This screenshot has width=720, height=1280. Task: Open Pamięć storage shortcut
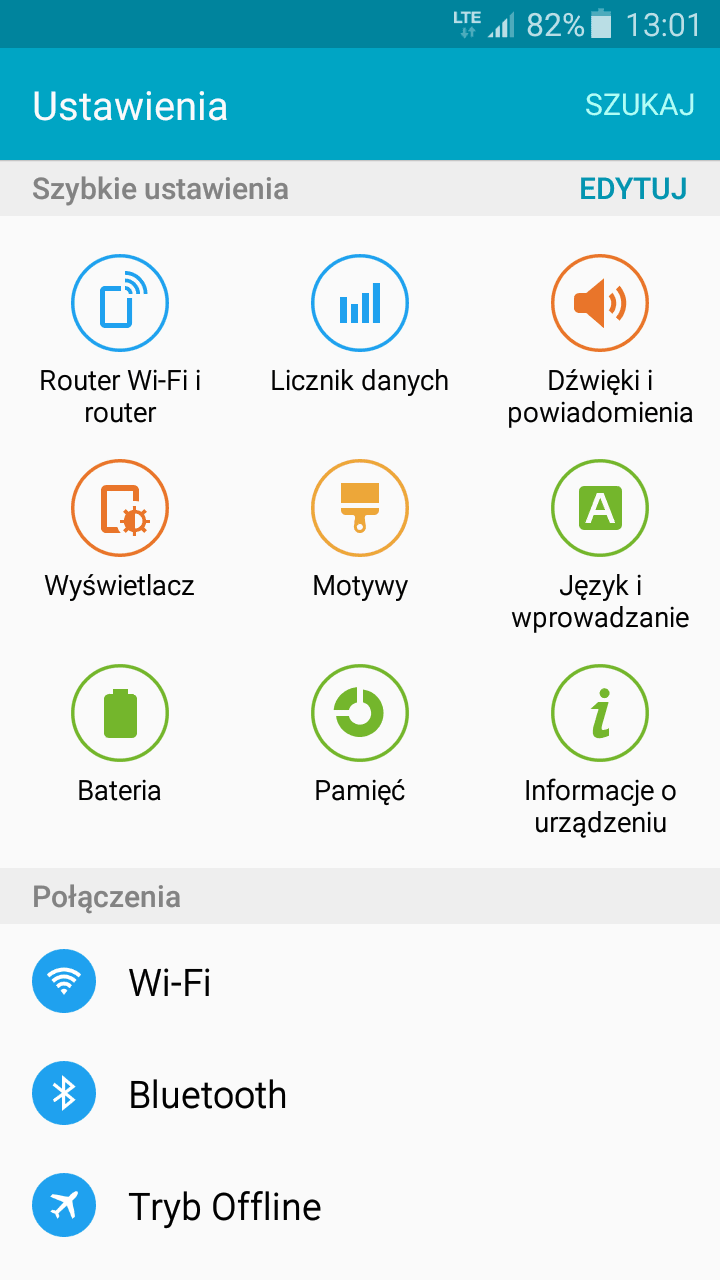point(360,736)
